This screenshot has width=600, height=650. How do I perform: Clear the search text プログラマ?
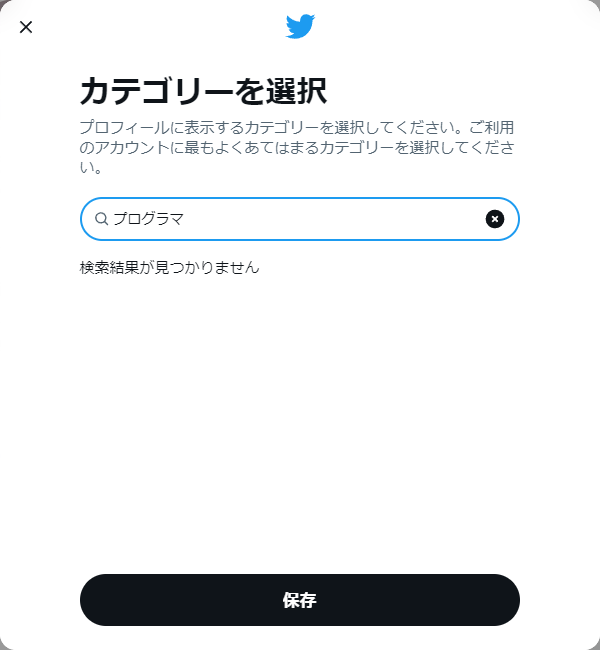tap(495, 219)
